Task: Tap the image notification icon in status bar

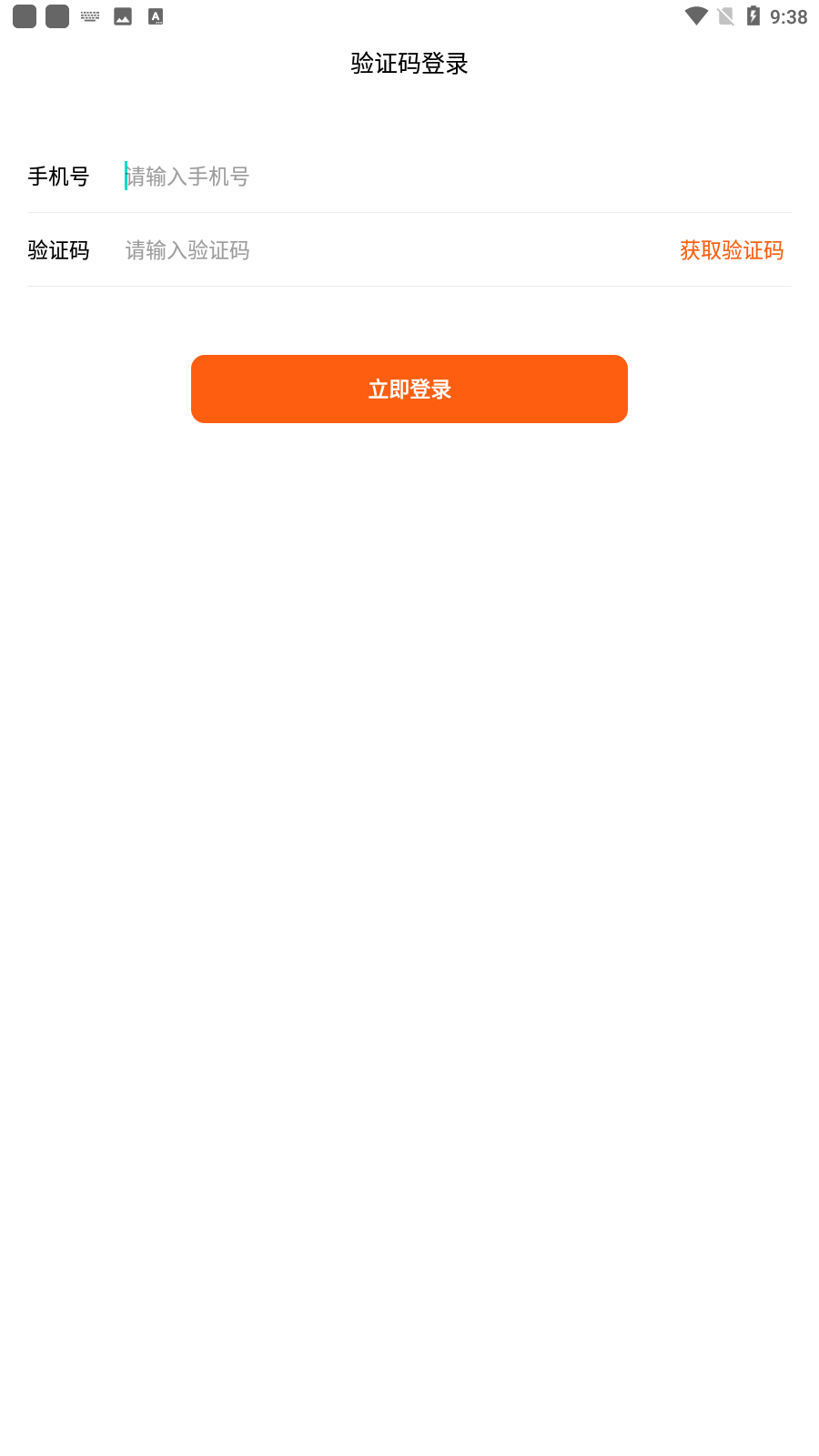Action: (x=123, y=15)
